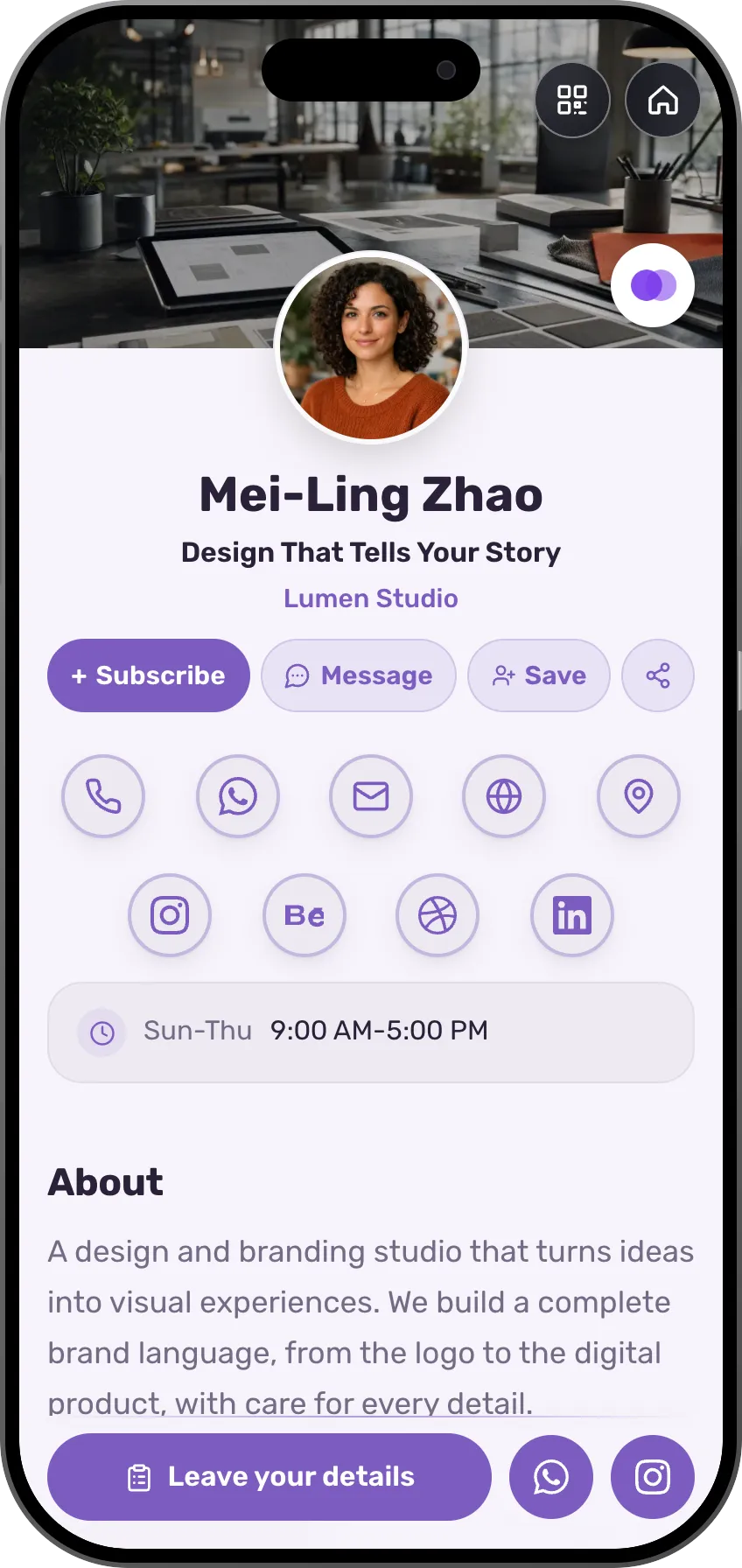Visit the website globe icon
742x1568 pixels.
coord(504,796)
